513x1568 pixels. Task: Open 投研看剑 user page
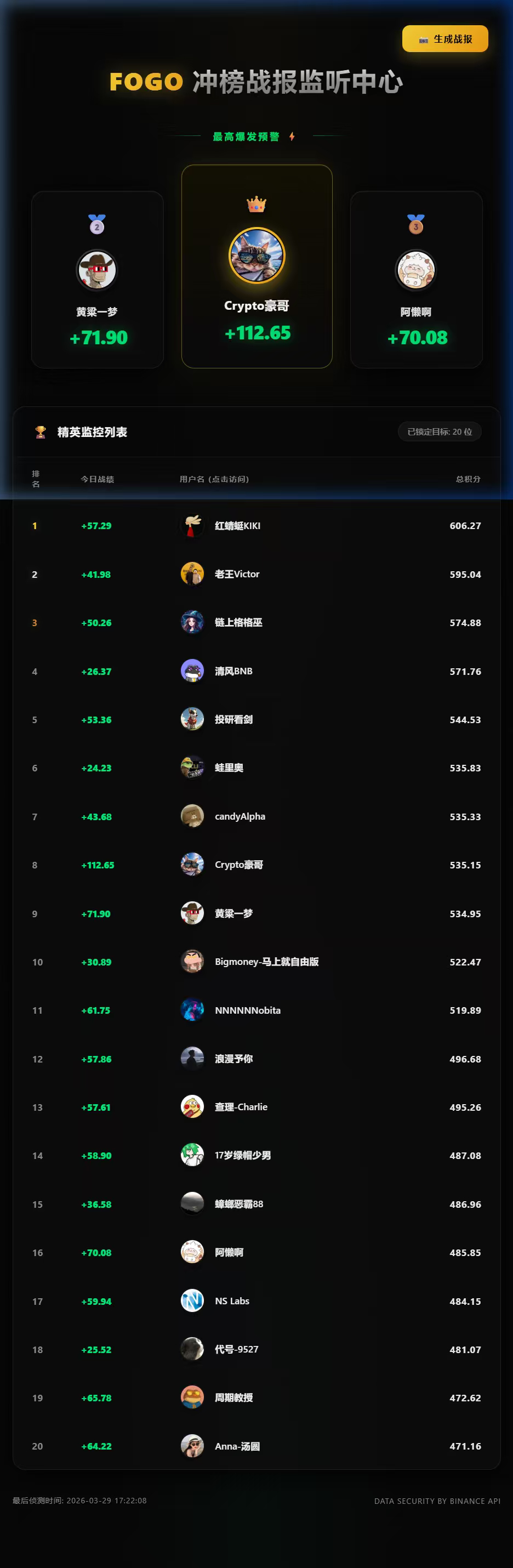pos(233,719)
